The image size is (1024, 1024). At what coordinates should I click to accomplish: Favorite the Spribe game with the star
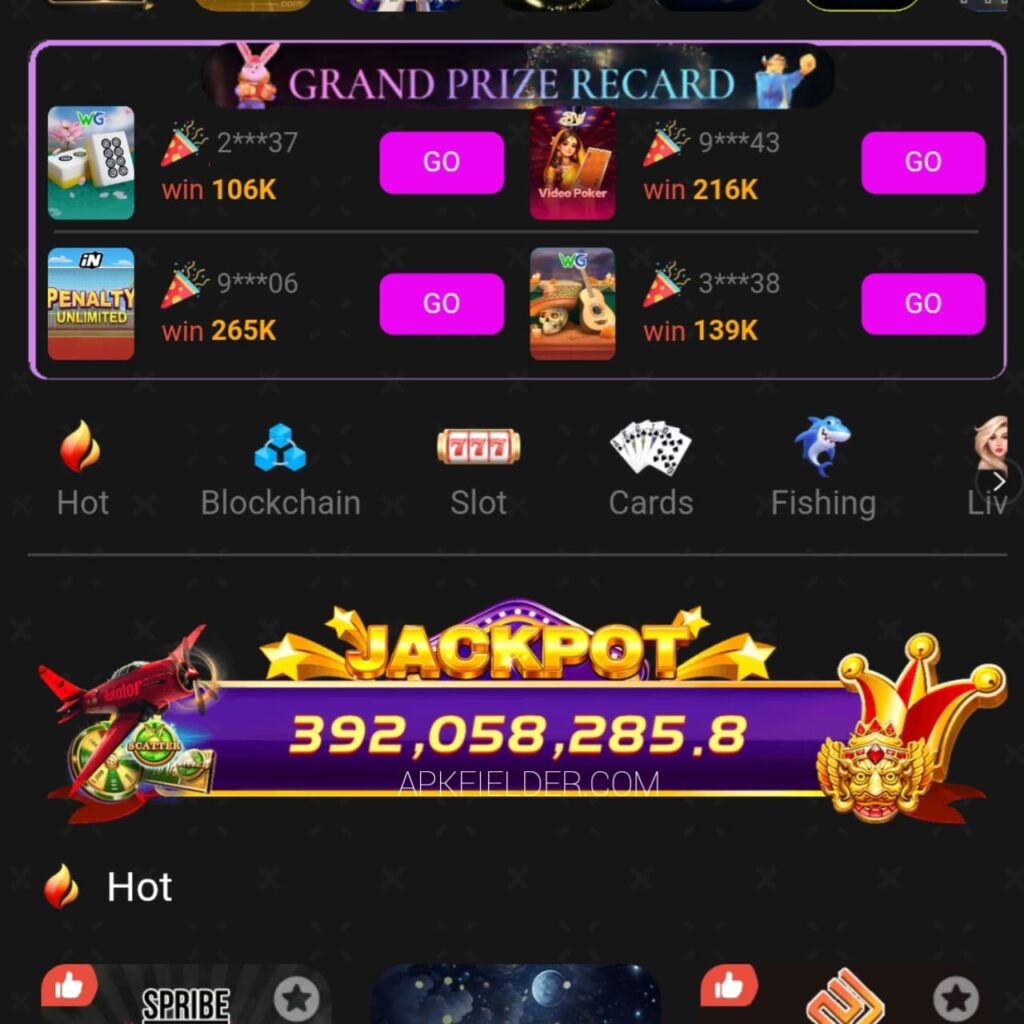click(x=296, y=998)
